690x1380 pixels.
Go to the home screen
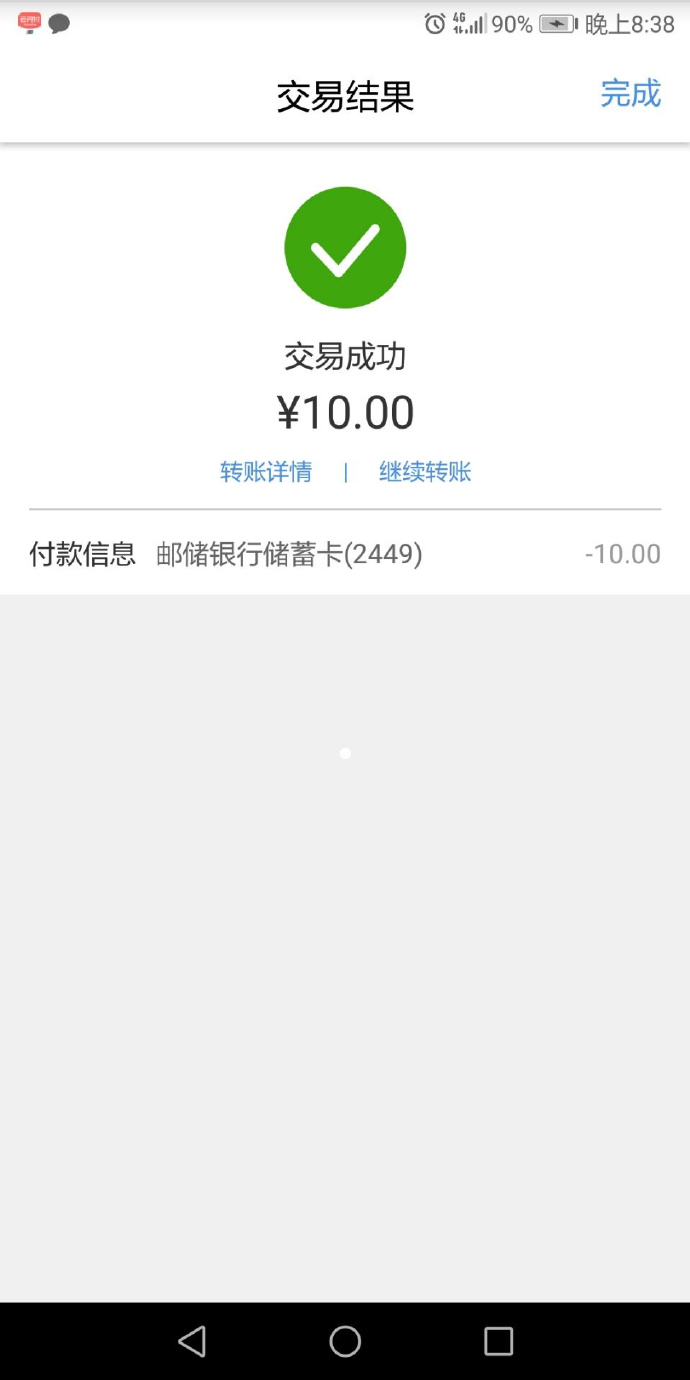pos(345,1341)
